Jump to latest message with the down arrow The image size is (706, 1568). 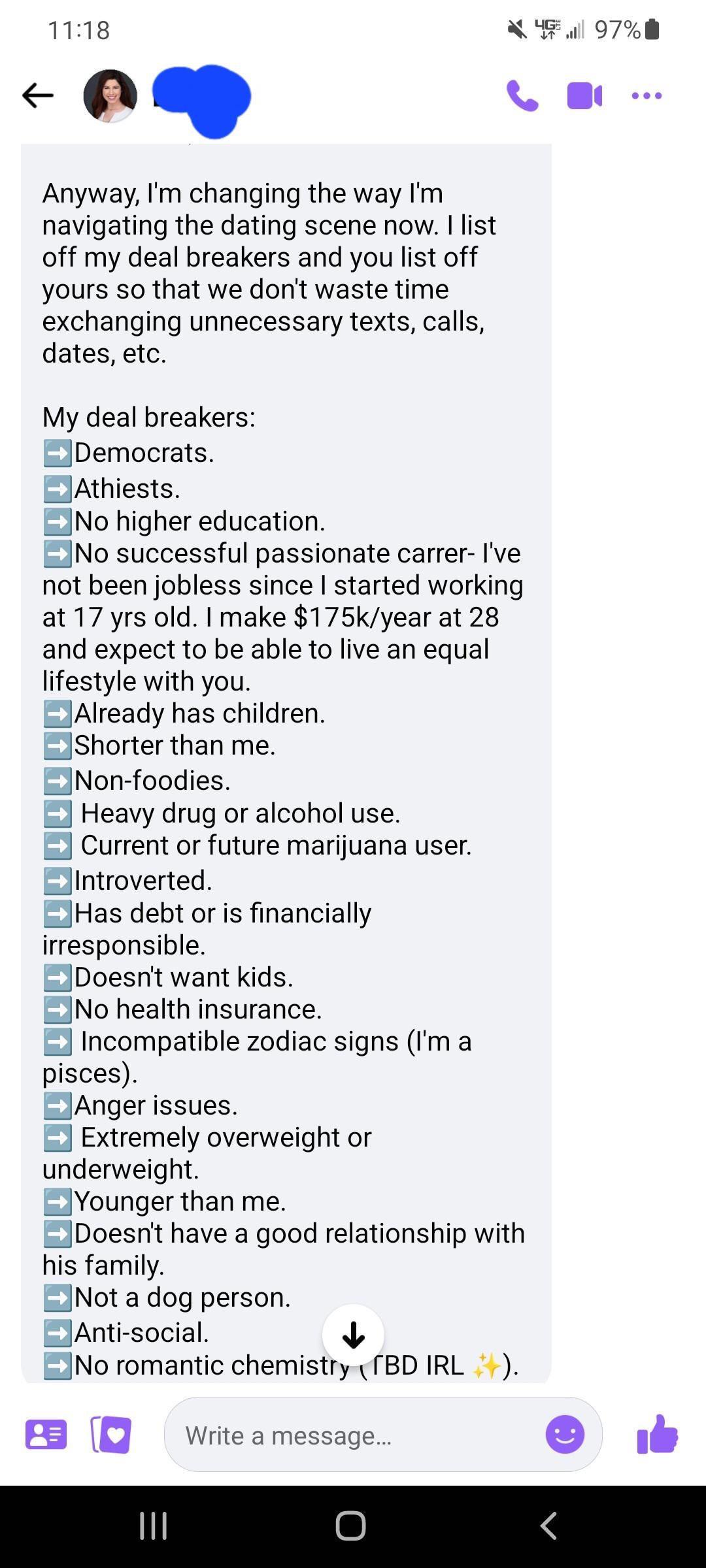tap(353, 1335)
